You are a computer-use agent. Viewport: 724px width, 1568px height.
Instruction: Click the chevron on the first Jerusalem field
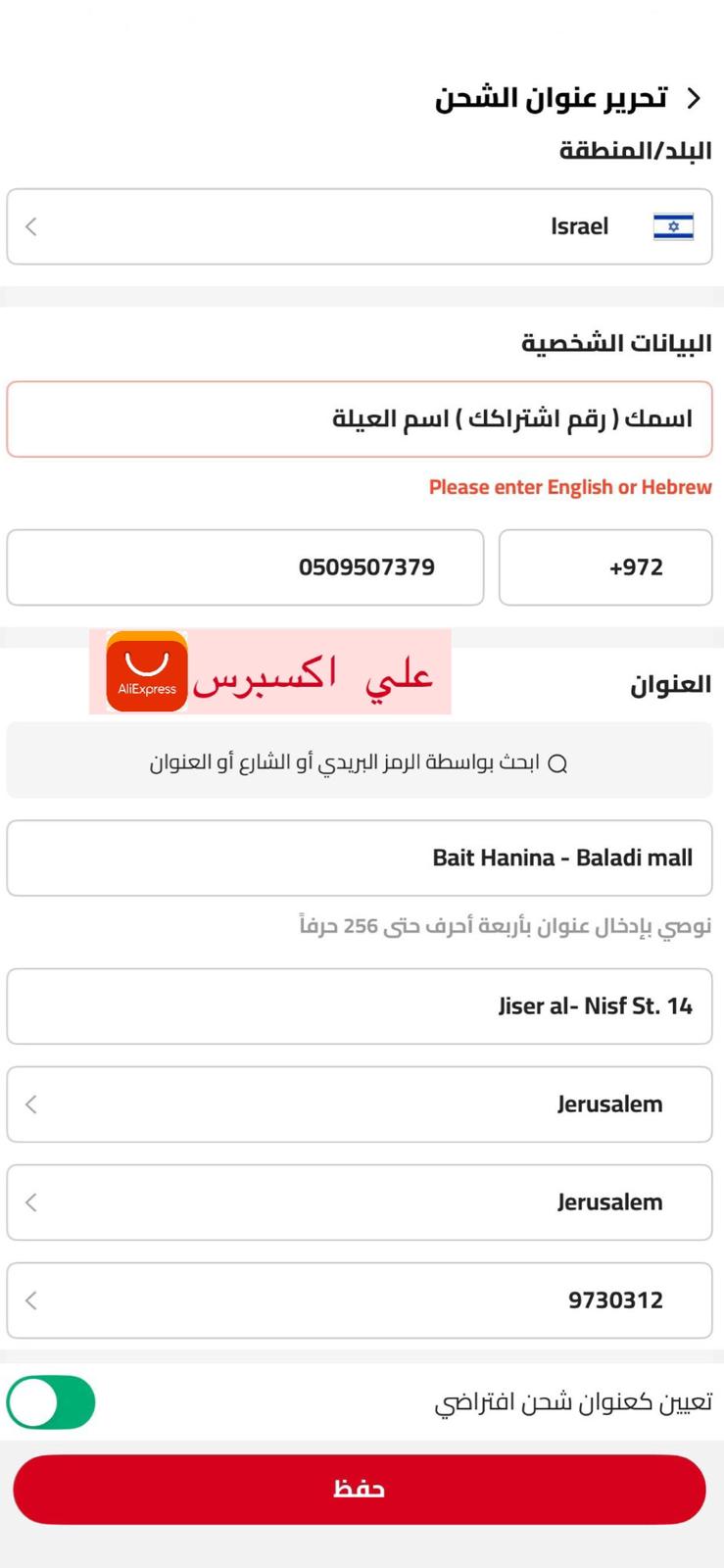click(31, 1103)
